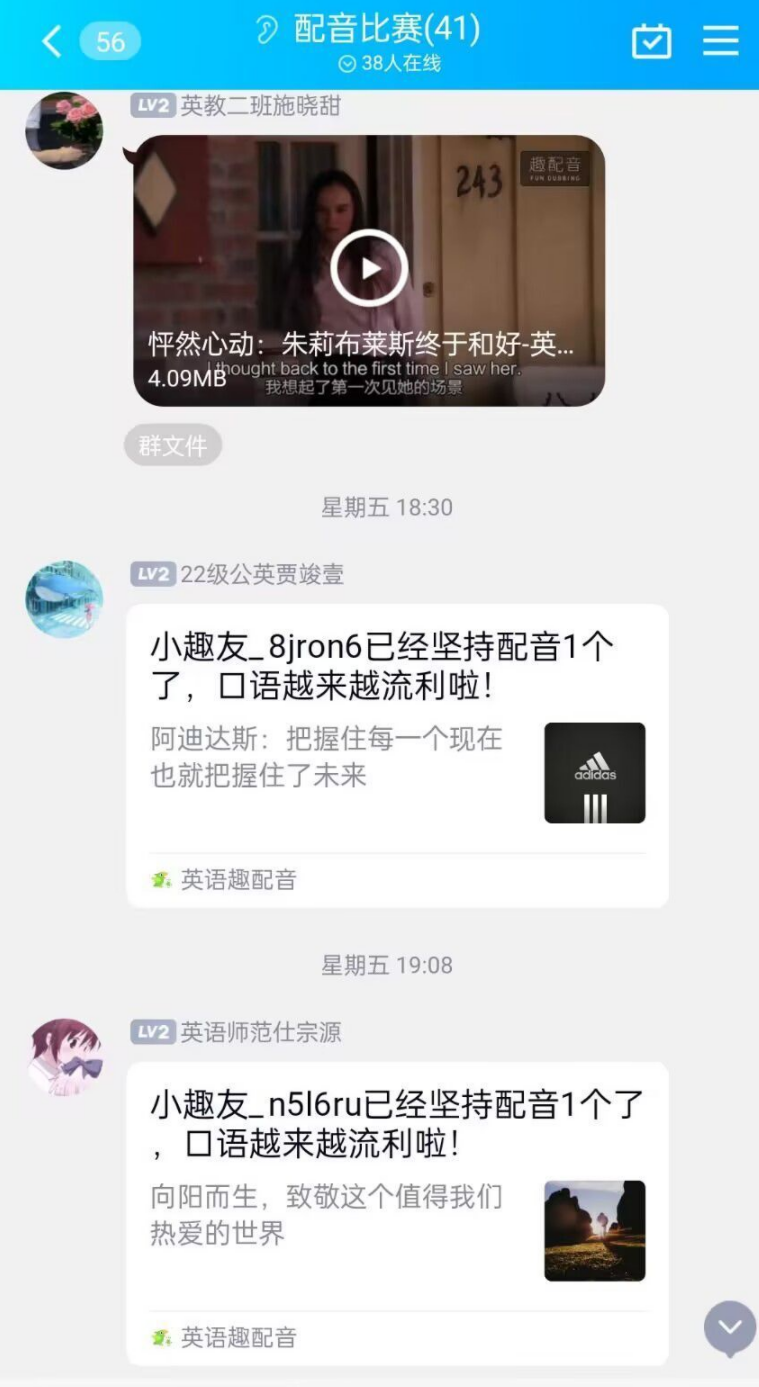Jump to the latest messages

pos(729,1328)
